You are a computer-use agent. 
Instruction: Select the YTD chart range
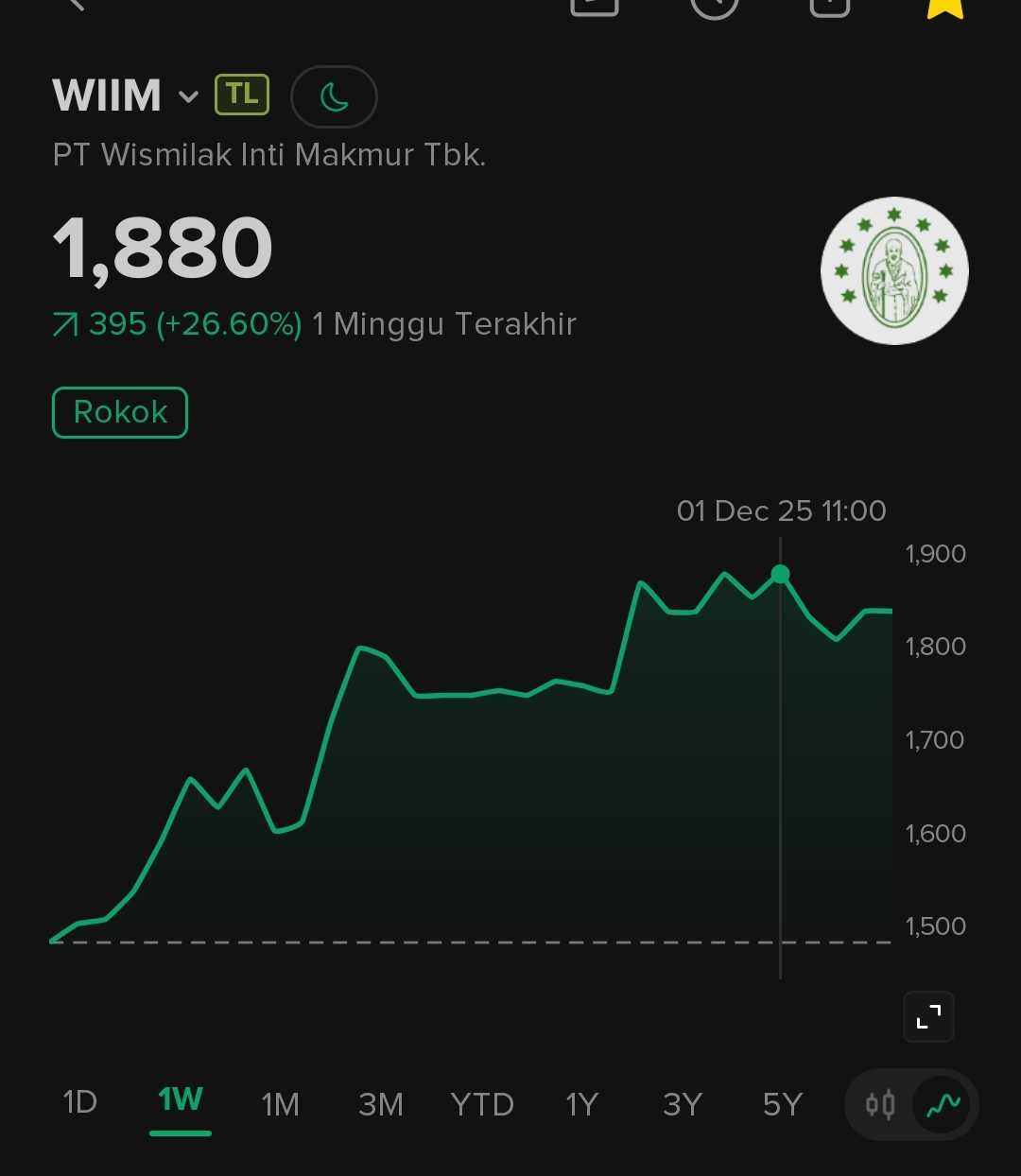[x=481, y=1104]
